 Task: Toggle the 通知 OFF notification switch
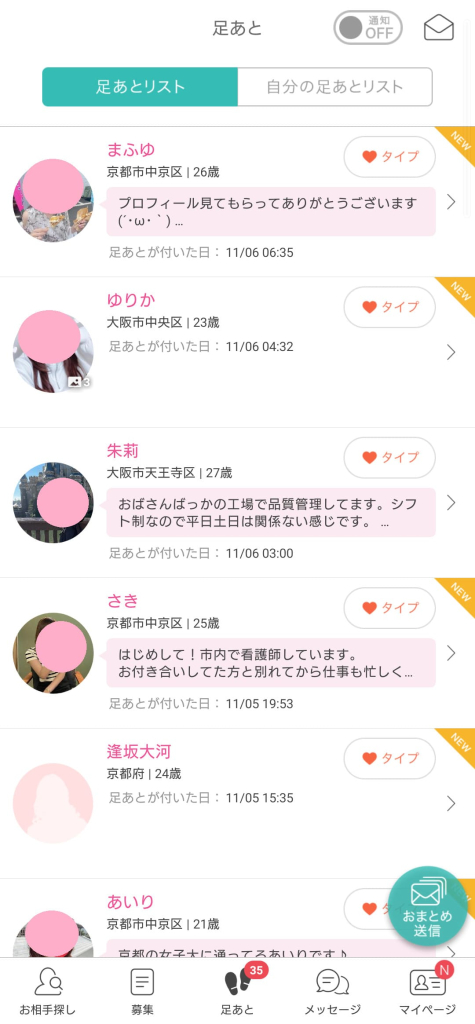(368, 28)
